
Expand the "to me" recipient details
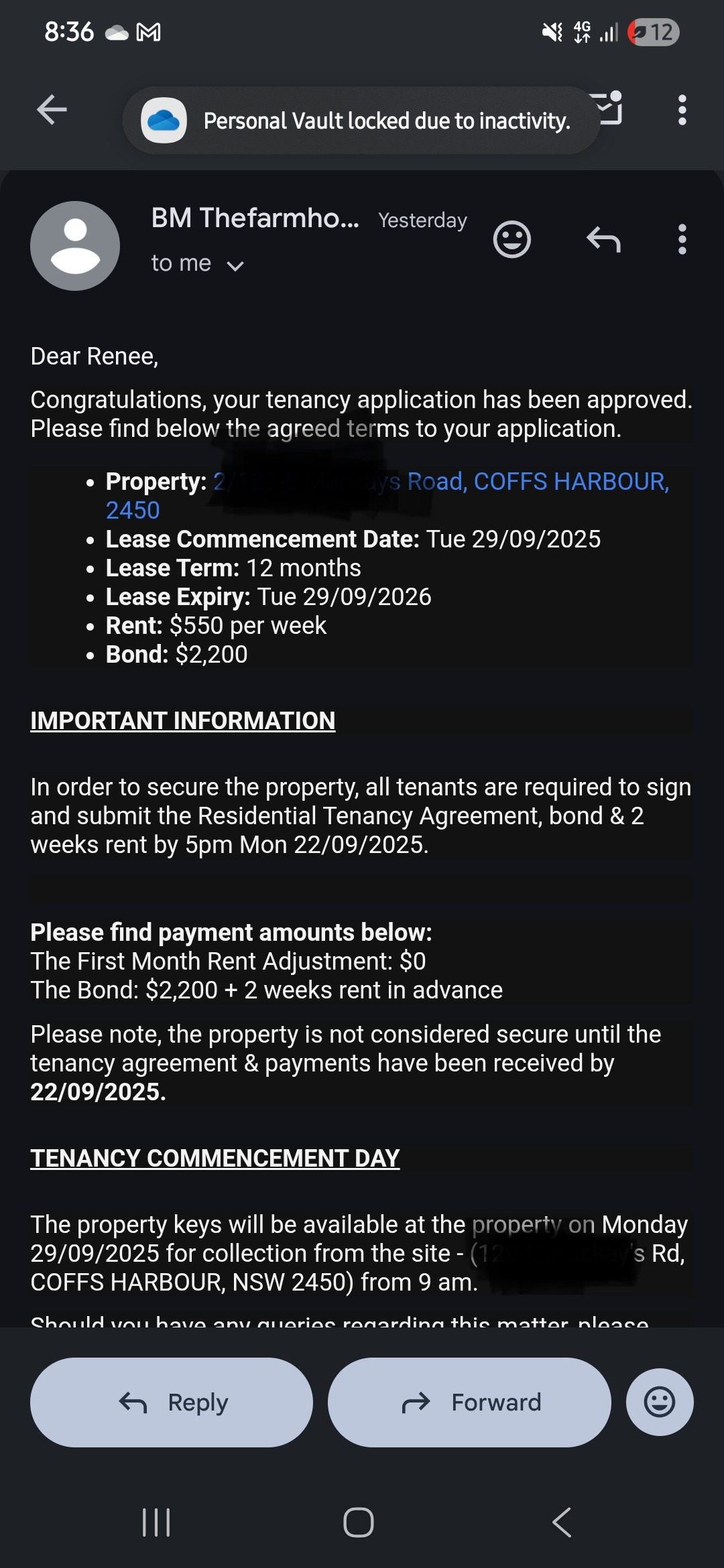pyautogui.click(x=235, y=265)
